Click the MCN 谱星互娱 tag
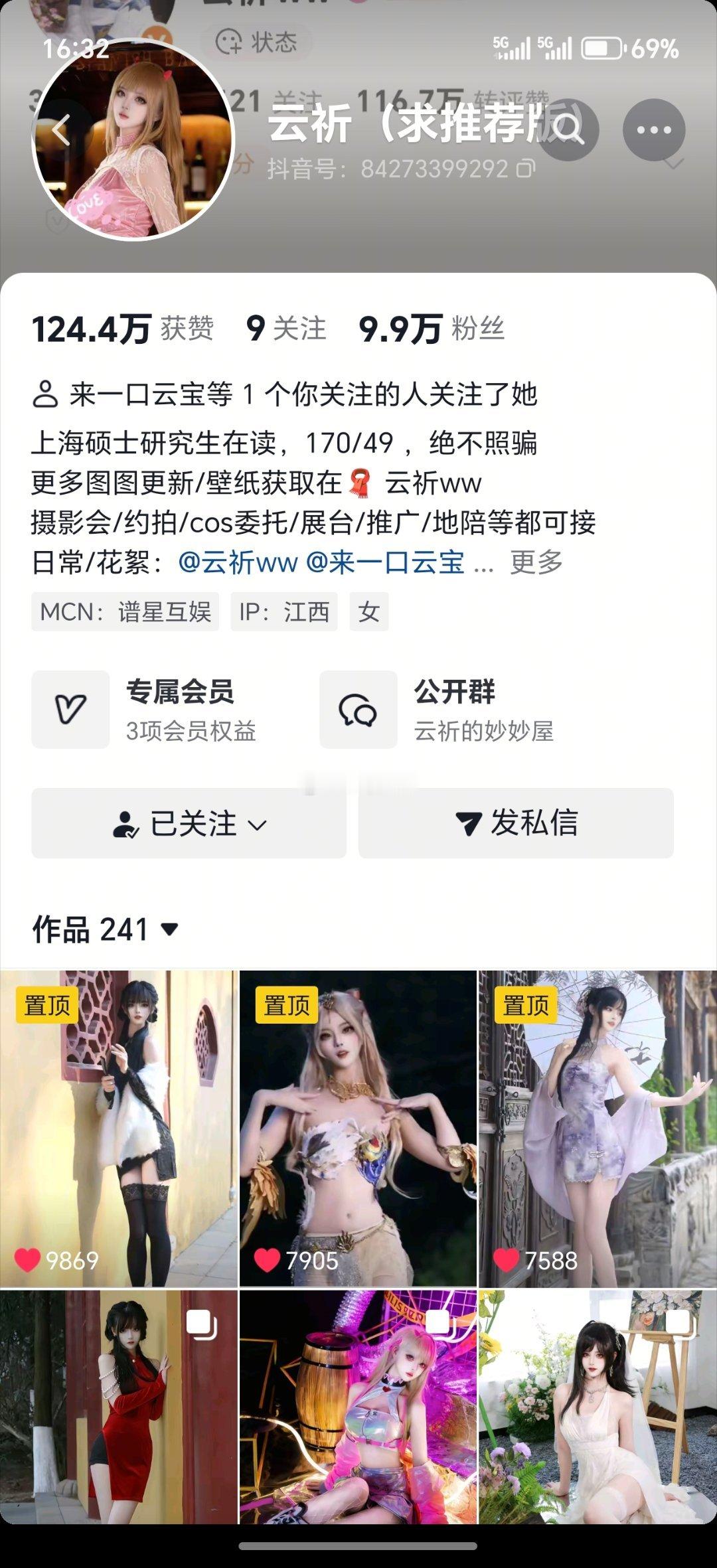The height and width of the screenshot is (1568, 717). click(126, 612)
